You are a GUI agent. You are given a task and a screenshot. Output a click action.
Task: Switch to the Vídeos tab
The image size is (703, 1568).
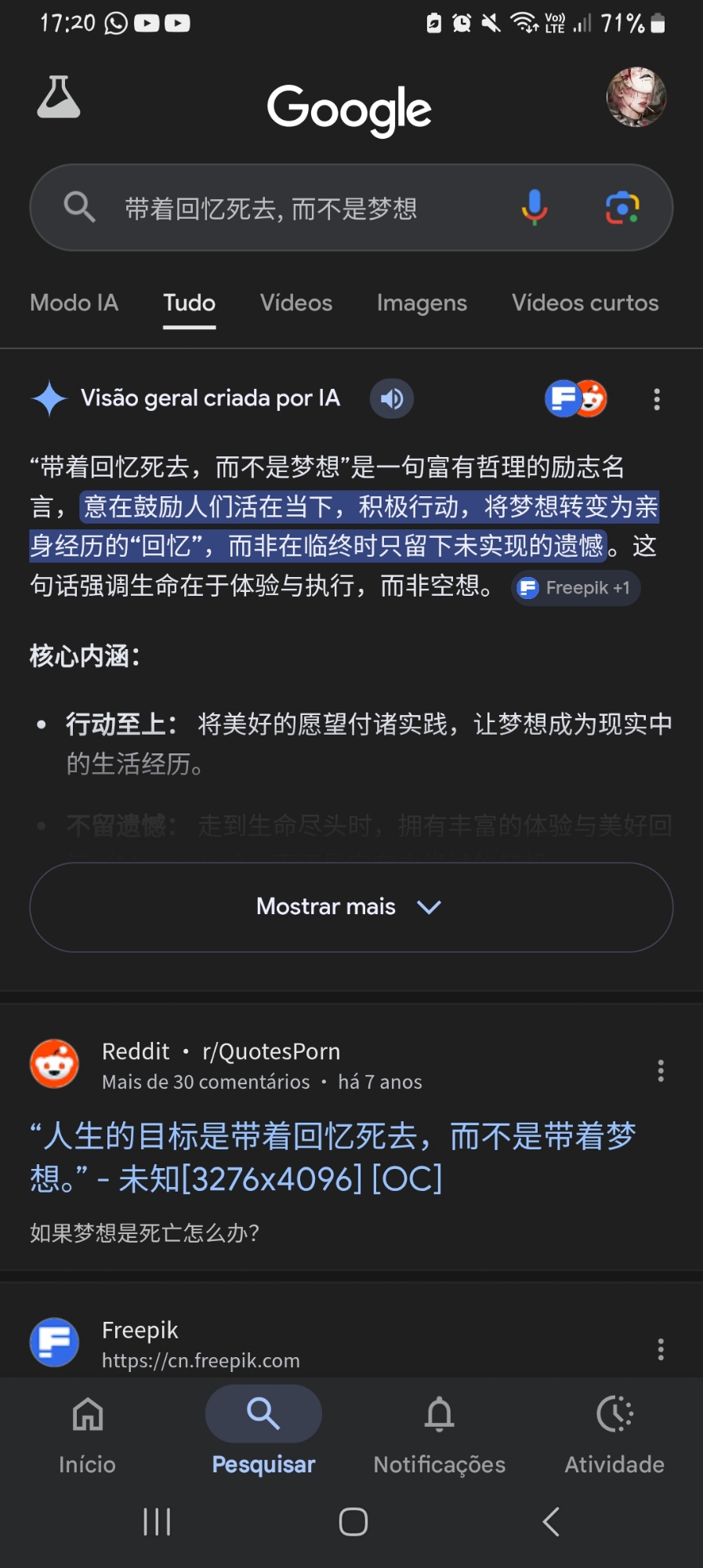[x=296, y=303]
